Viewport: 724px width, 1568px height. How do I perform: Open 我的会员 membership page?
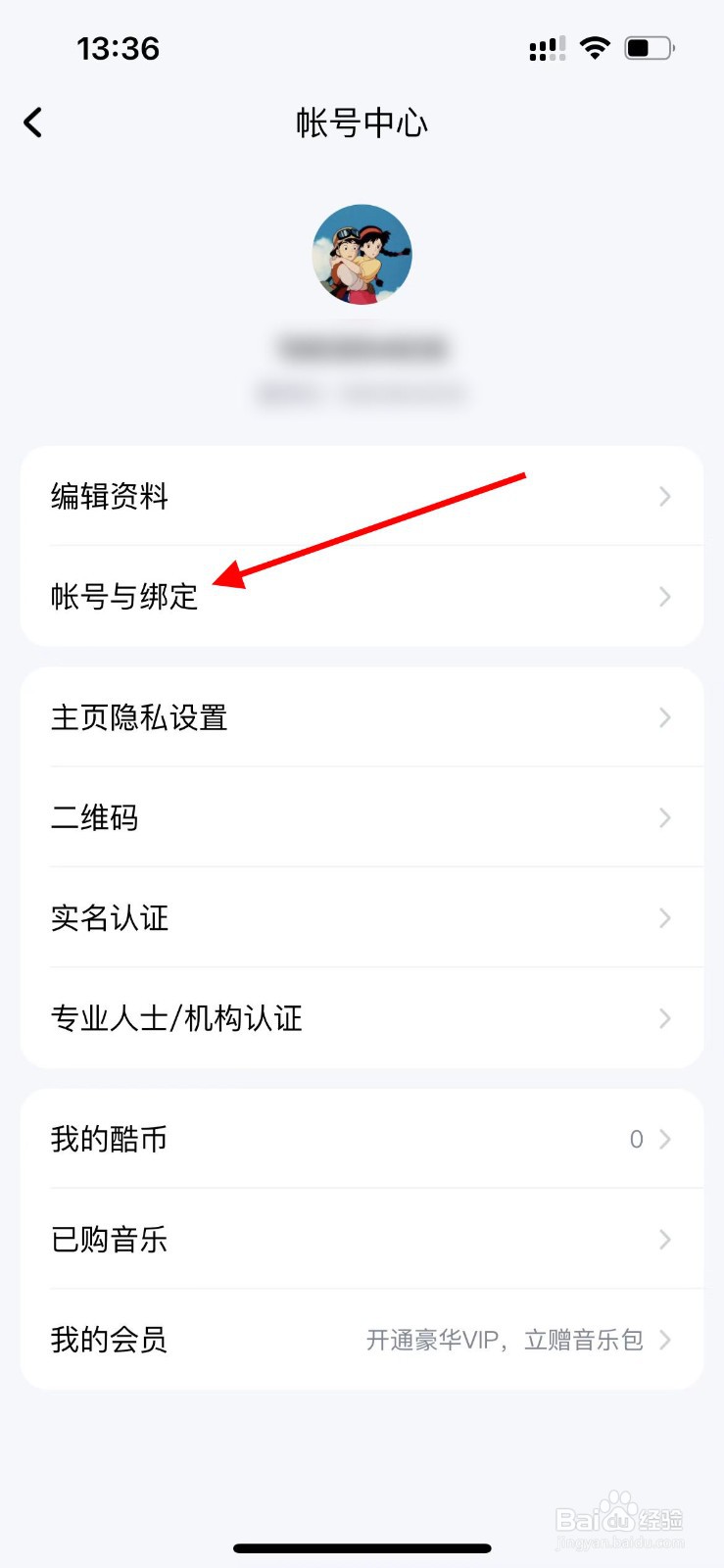tap(108, 1340)
